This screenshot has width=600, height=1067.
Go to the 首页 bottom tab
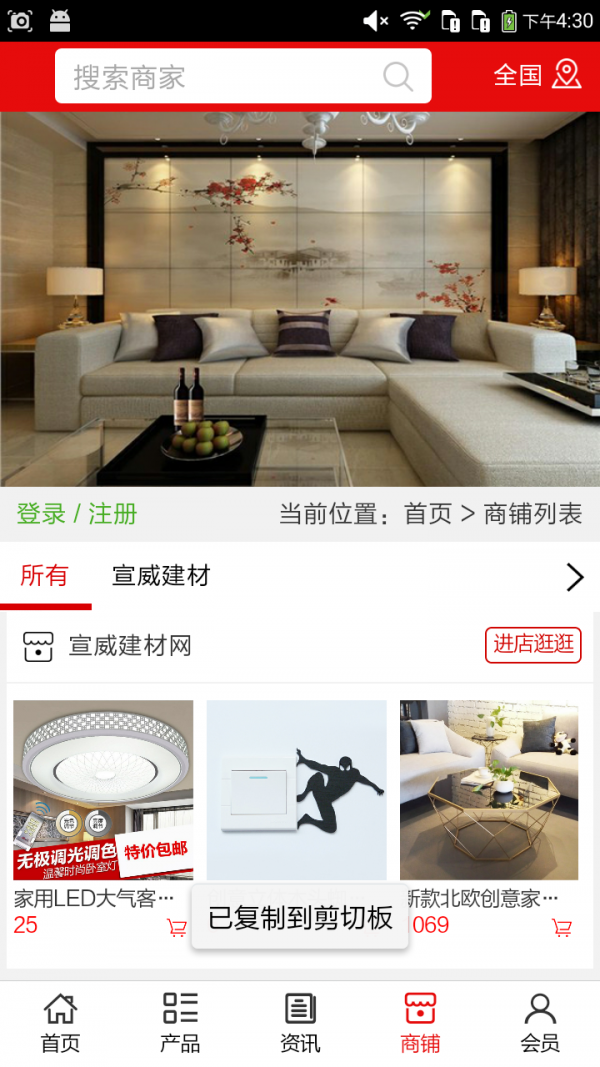(60, 1023)
